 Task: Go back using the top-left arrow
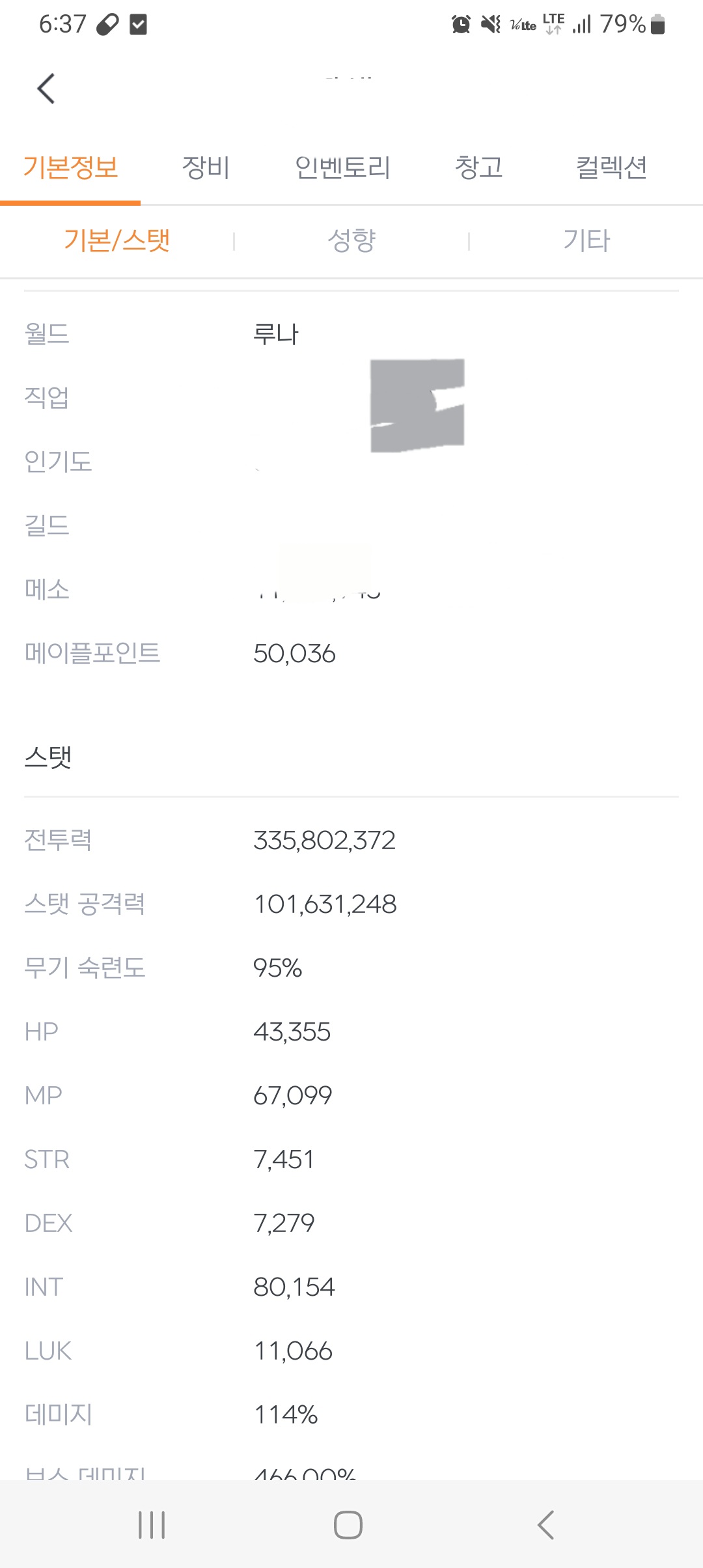(46, 89)
